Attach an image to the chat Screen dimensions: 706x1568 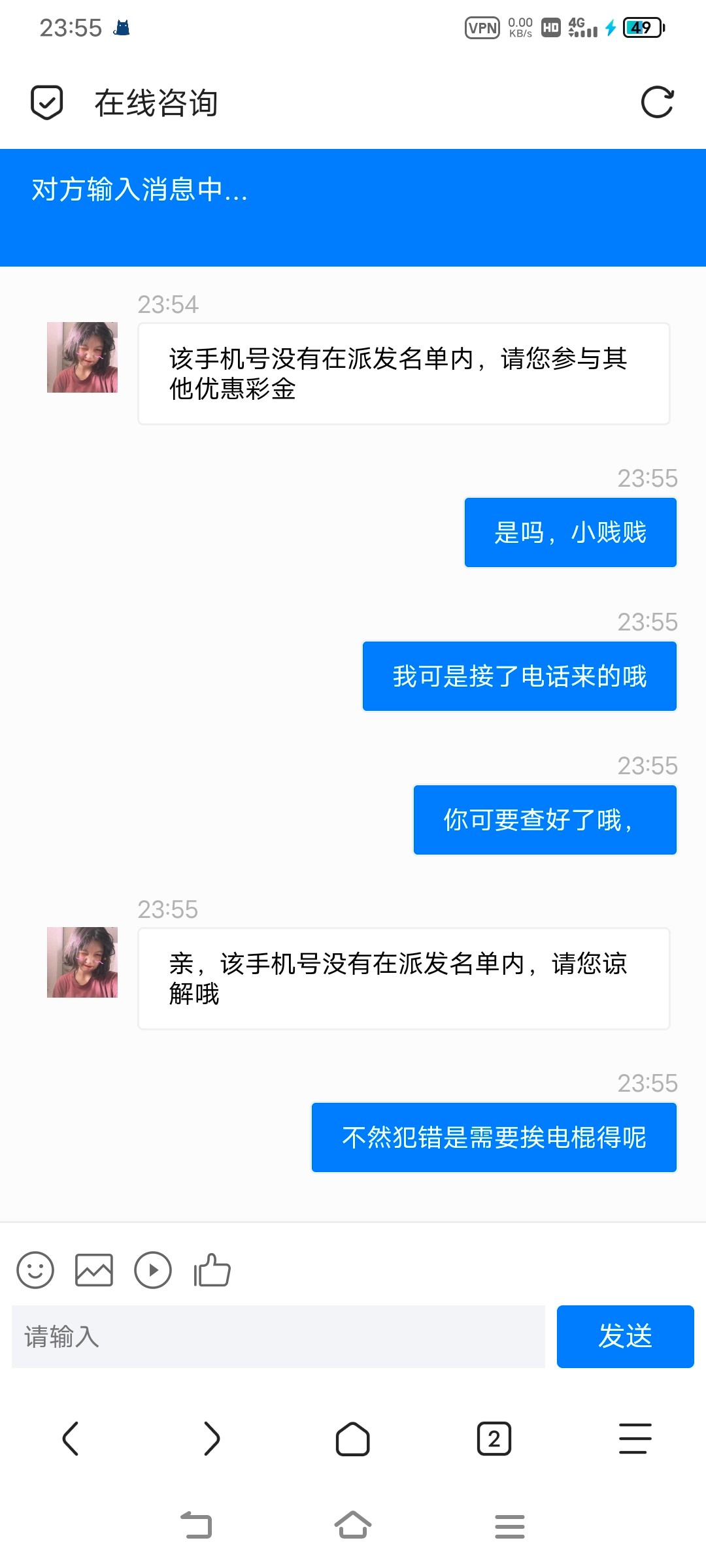point(94,1270)
